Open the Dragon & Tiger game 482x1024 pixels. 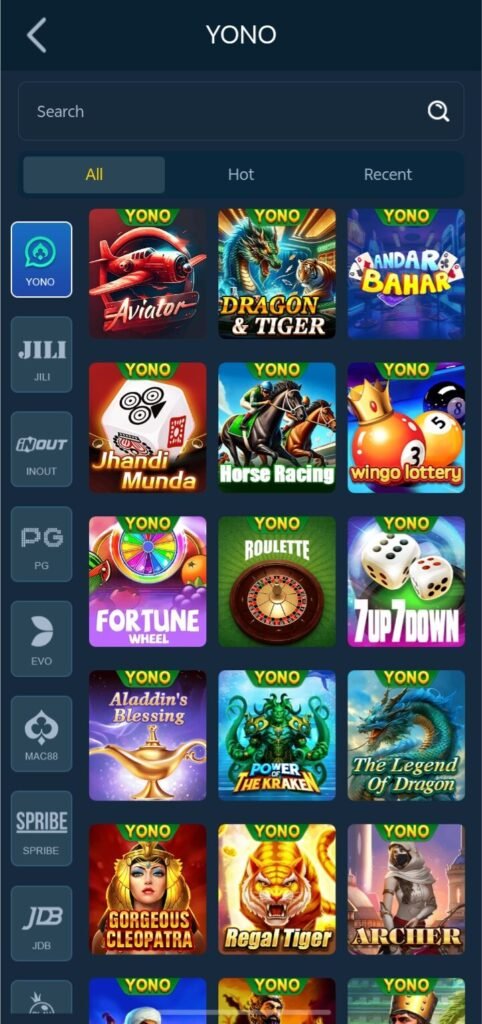(x=277, y=274)
